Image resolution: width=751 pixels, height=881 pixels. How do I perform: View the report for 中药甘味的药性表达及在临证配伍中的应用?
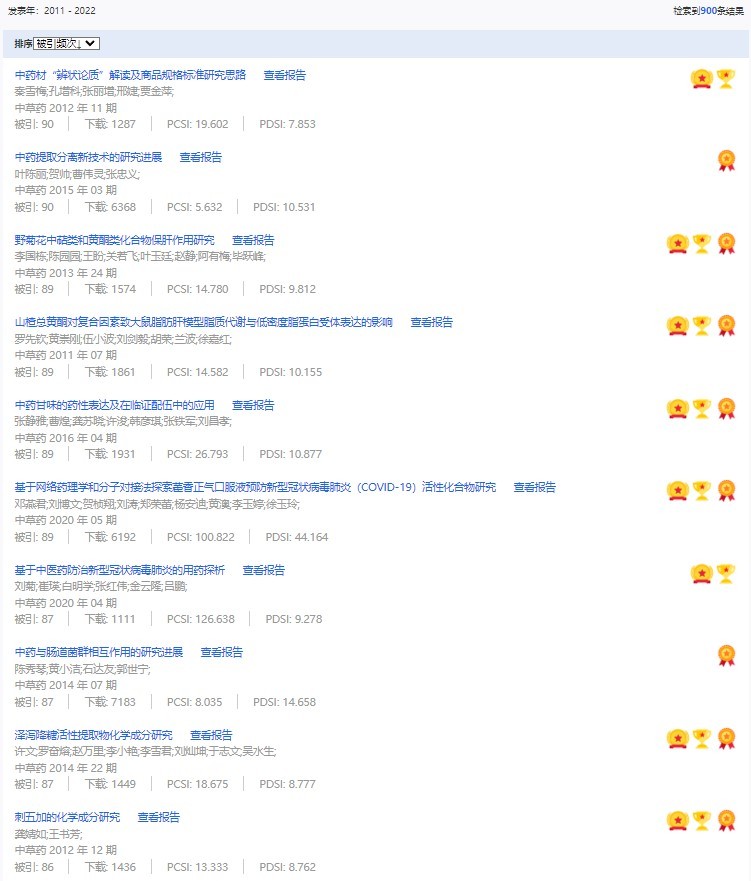[253, 405]
